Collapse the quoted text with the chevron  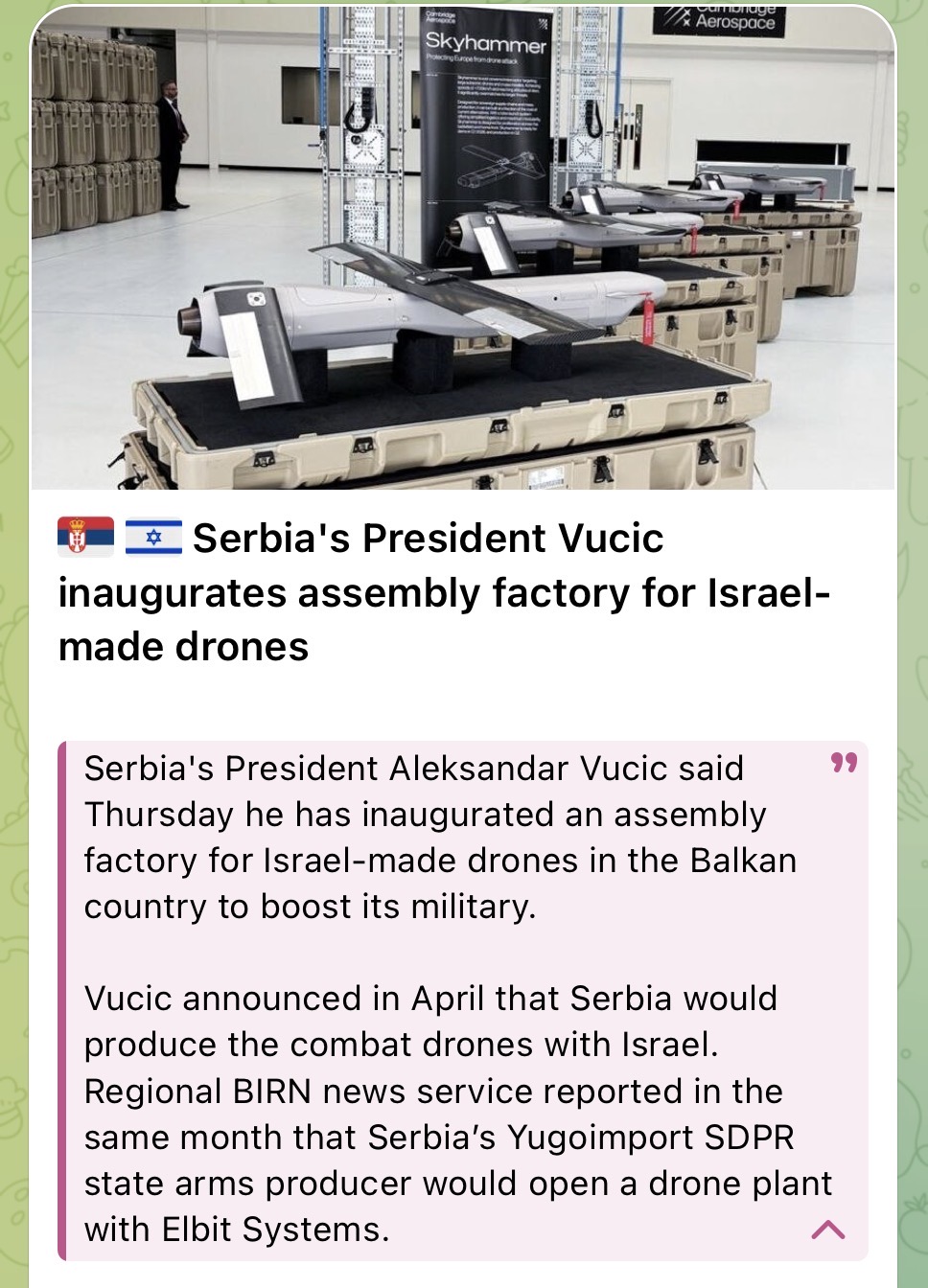pos(828,1229)
